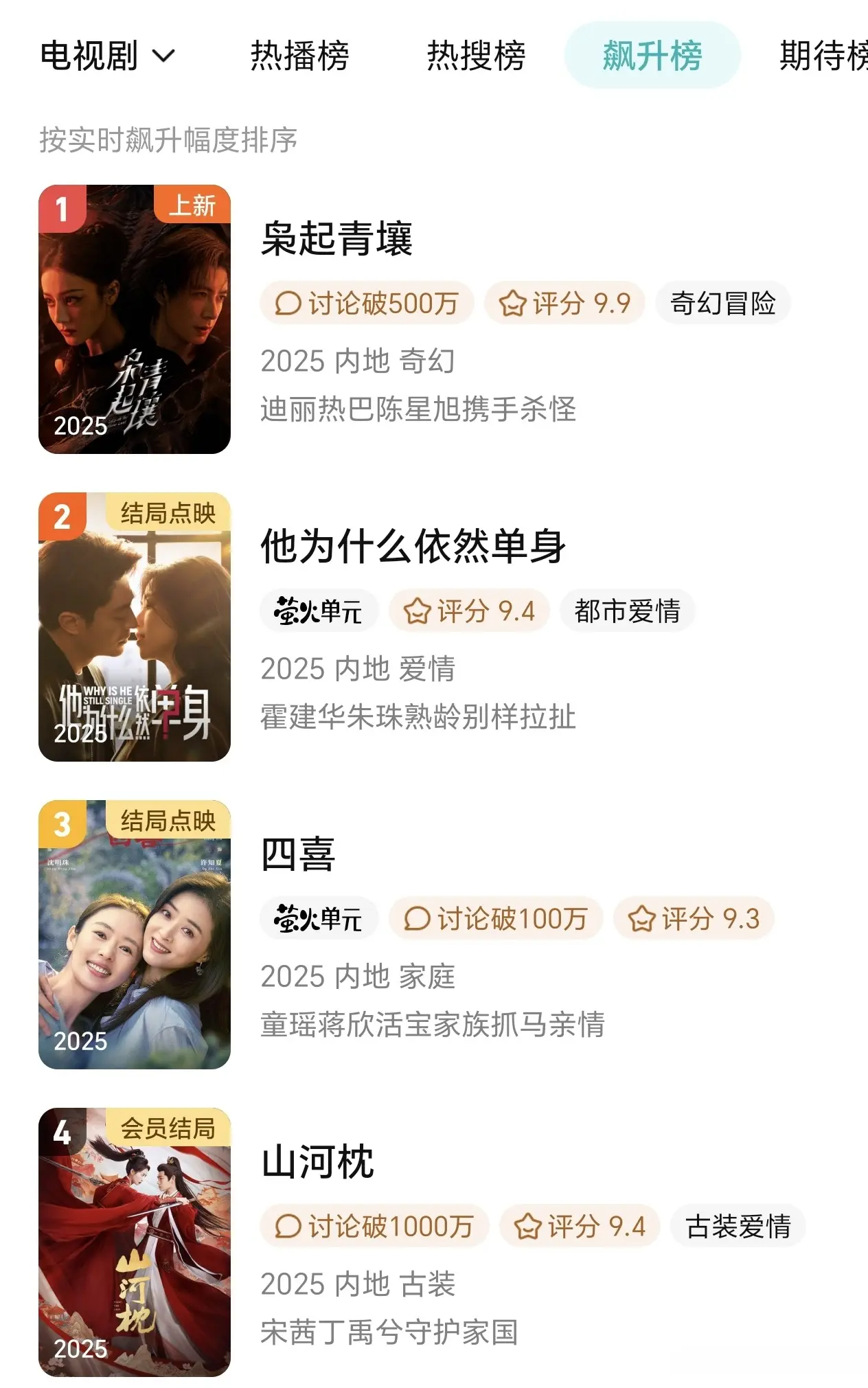Tap the 奇幻冒险 genre chip
The height and width of the screenshot is (1388, 868).
tap(723, 303)
